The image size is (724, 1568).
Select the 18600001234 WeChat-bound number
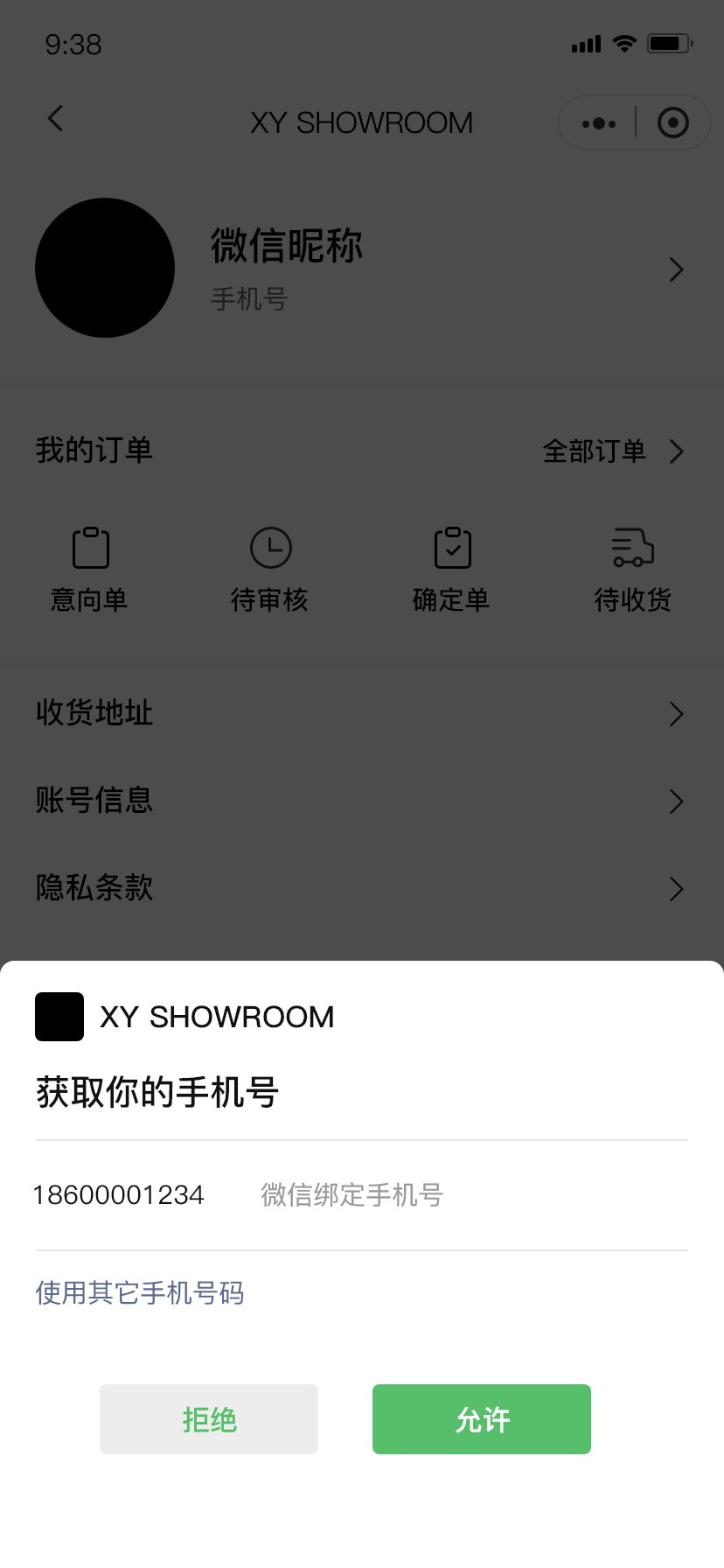(362, 1194)
